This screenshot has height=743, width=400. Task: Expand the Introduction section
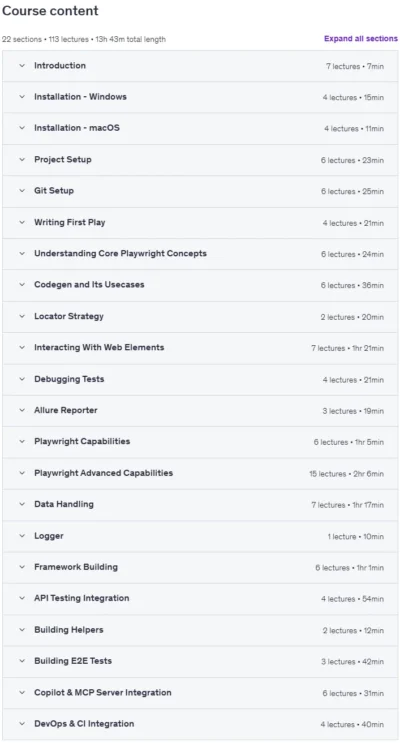click(x=200, y=66)
